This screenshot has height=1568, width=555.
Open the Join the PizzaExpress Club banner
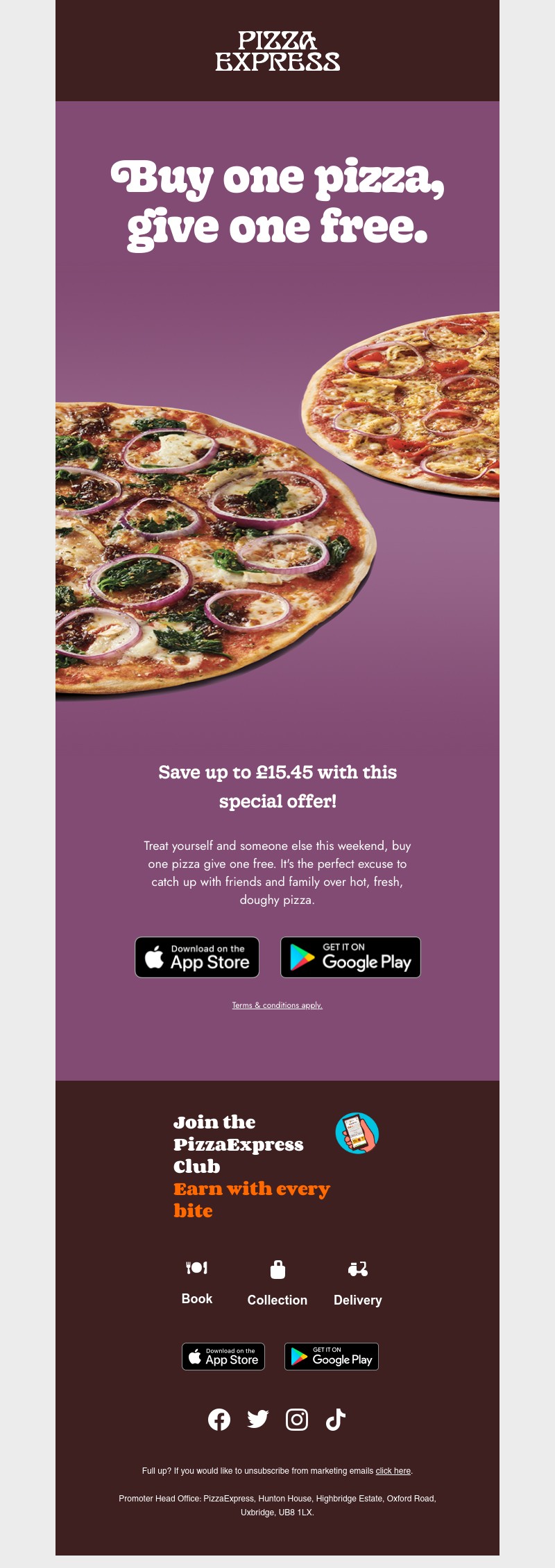pyautogui.click(x=276, y=1166)
